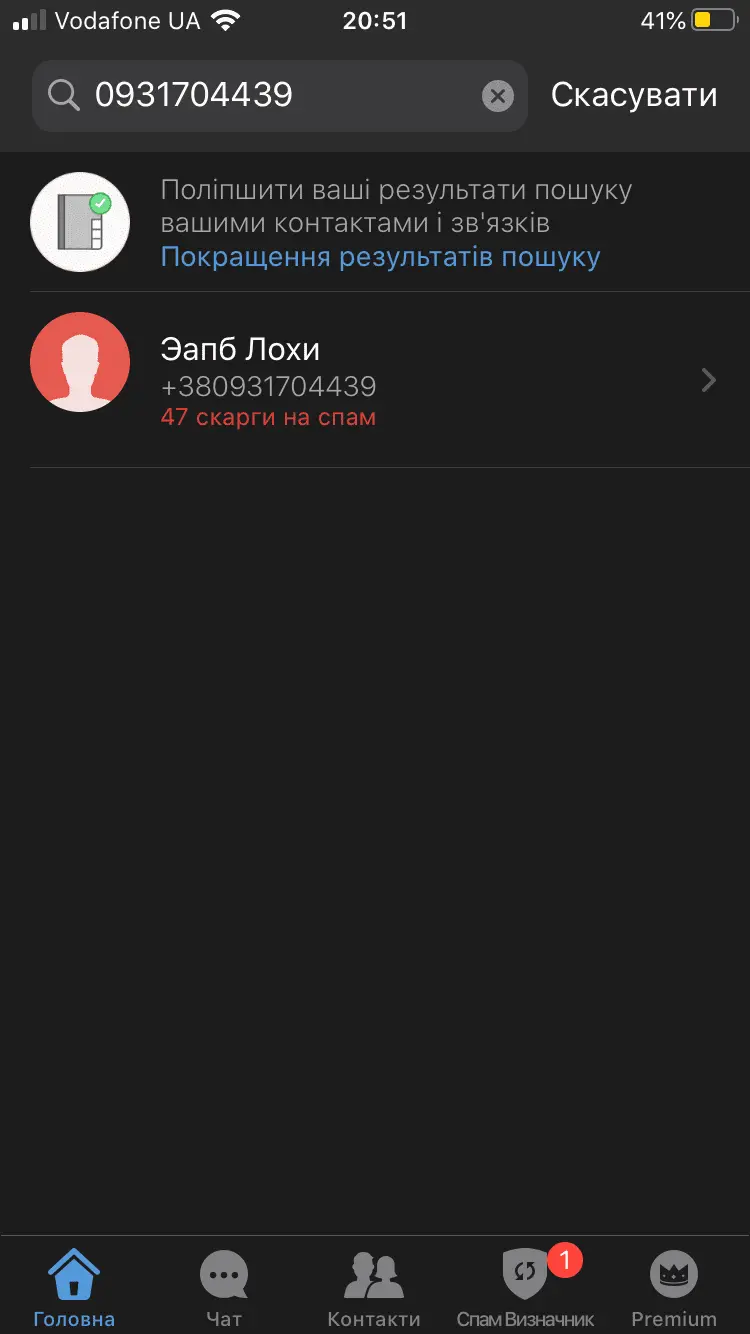Tap the Скасувати button
The image size is (750, 1334).
634,95
